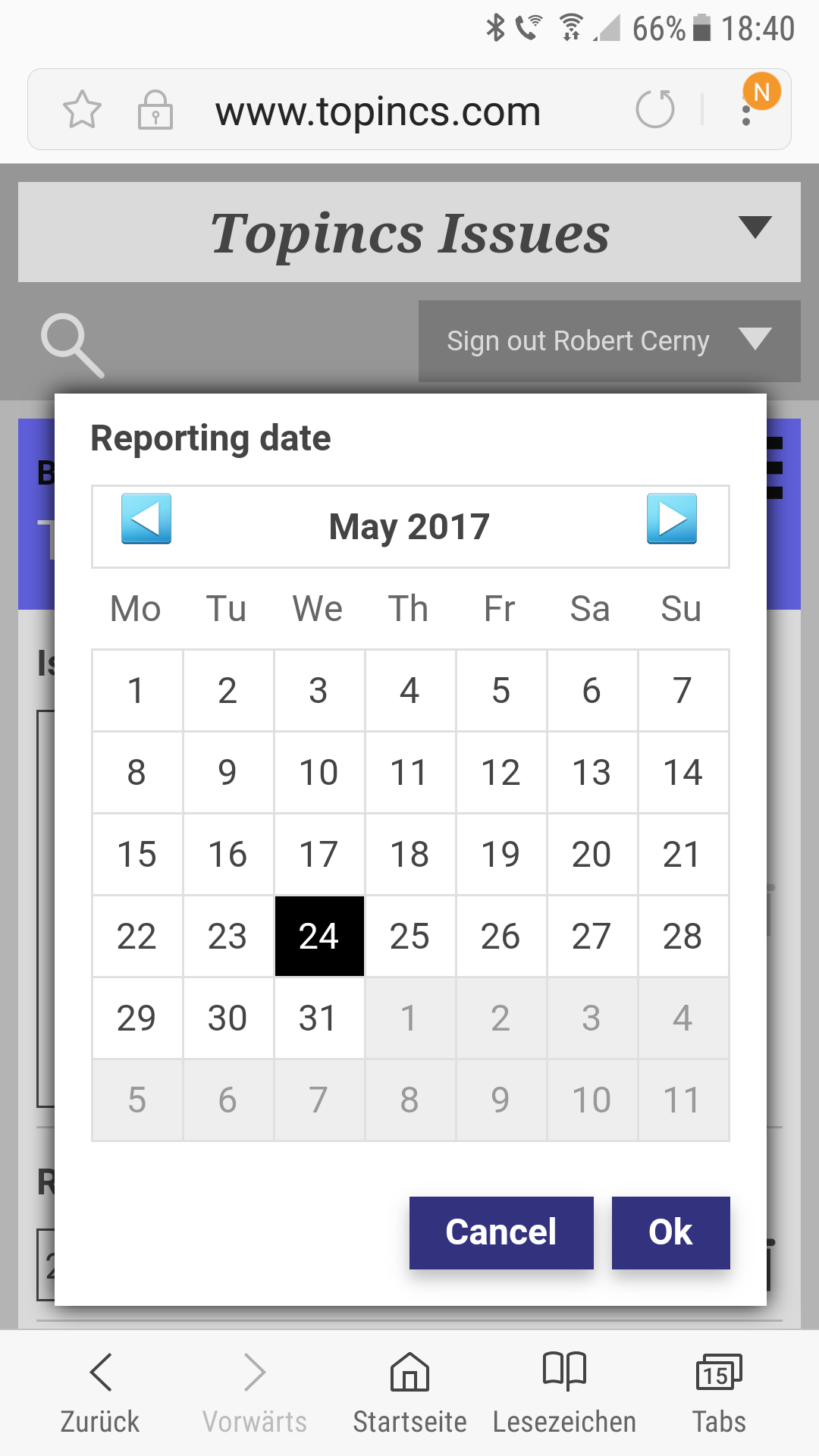Bookmark the page with the star icon
Screen dimensions: 819x1456
point(82,110)
